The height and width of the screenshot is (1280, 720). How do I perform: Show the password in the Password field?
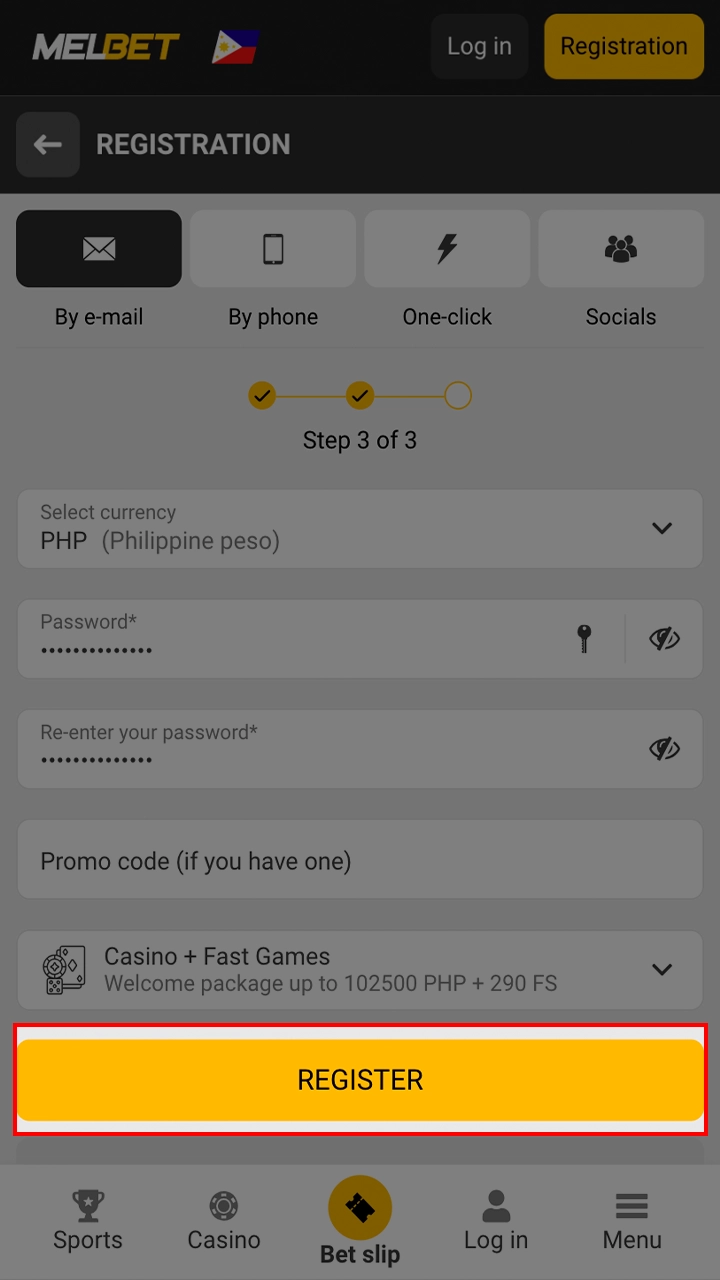[664, 638]
